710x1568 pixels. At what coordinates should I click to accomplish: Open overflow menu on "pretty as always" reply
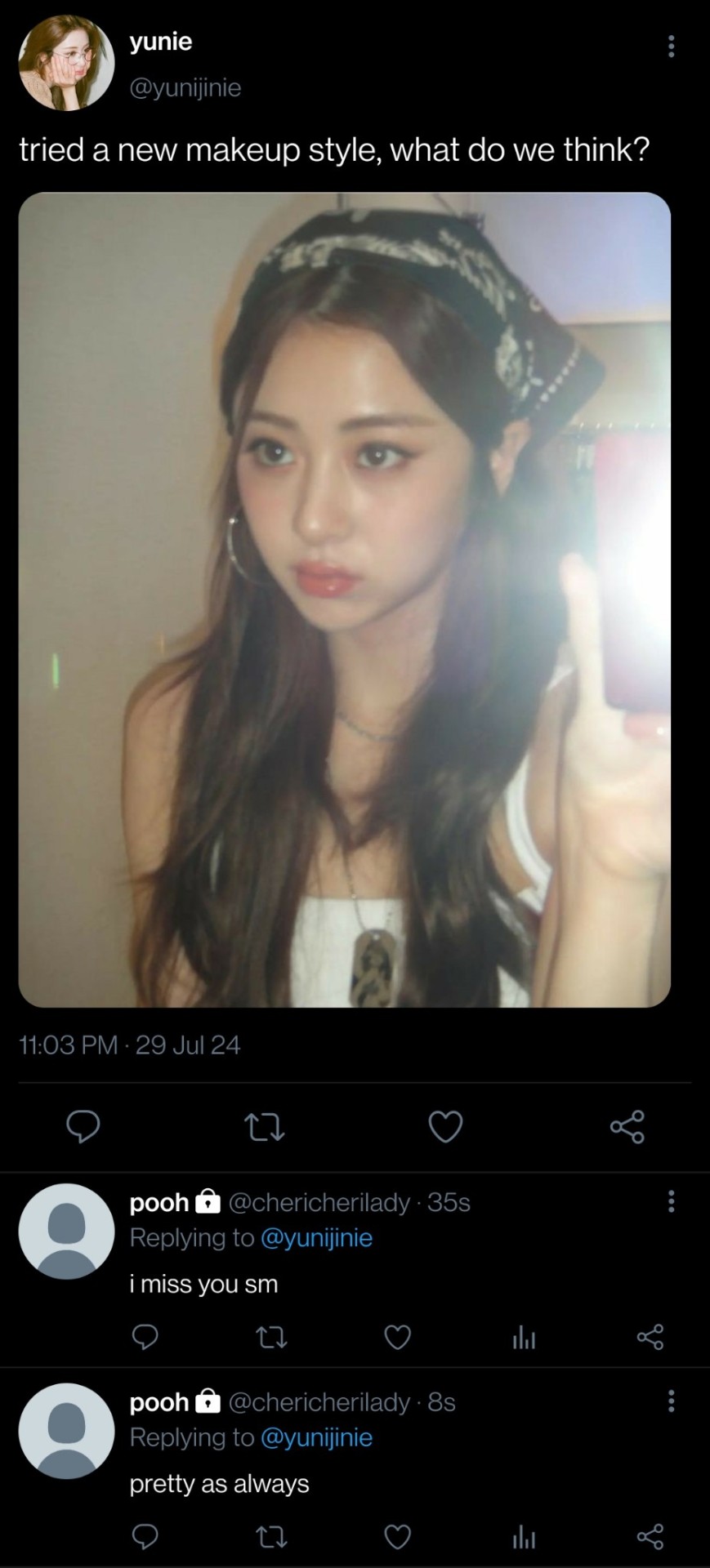[x=671, y=1401]
